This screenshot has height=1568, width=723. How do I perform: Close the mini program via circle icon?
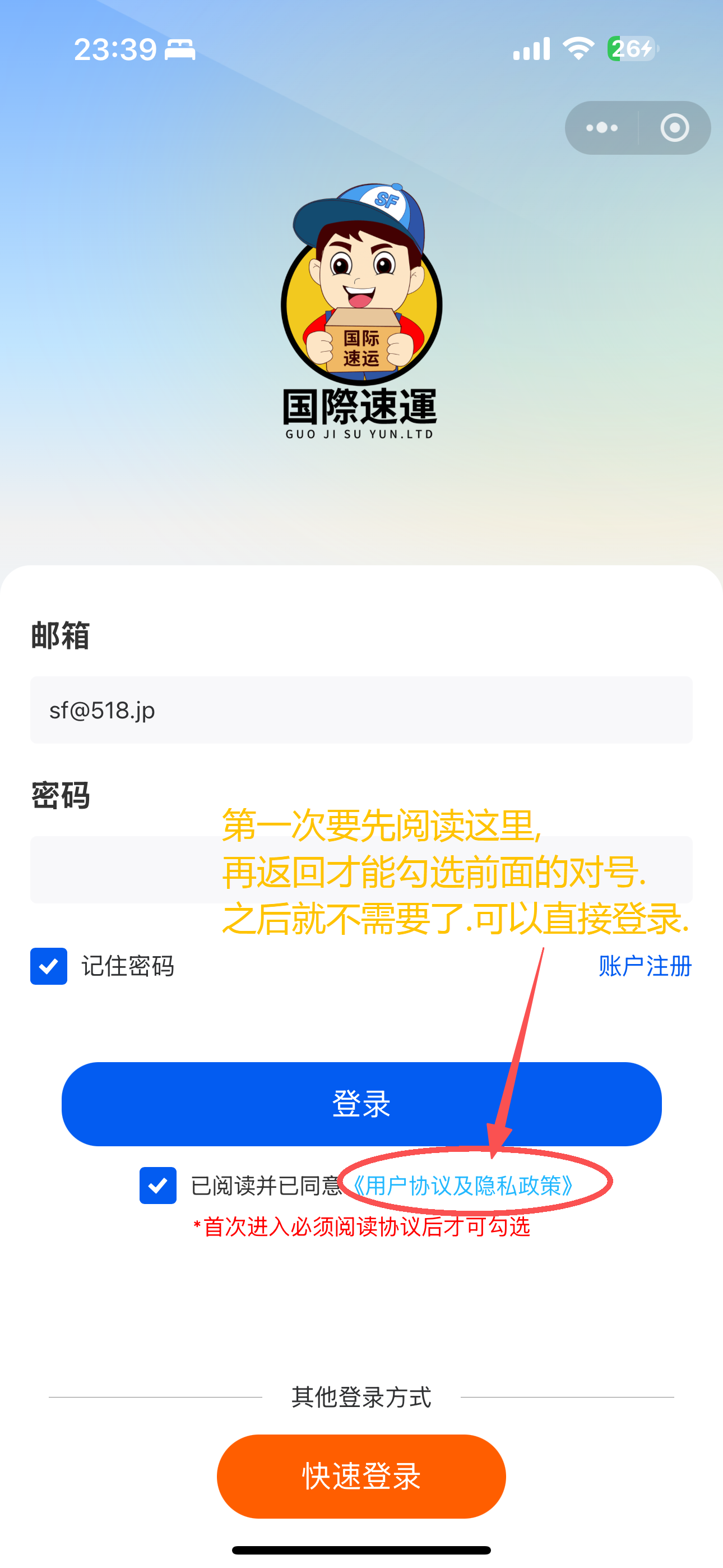(674, 128)
